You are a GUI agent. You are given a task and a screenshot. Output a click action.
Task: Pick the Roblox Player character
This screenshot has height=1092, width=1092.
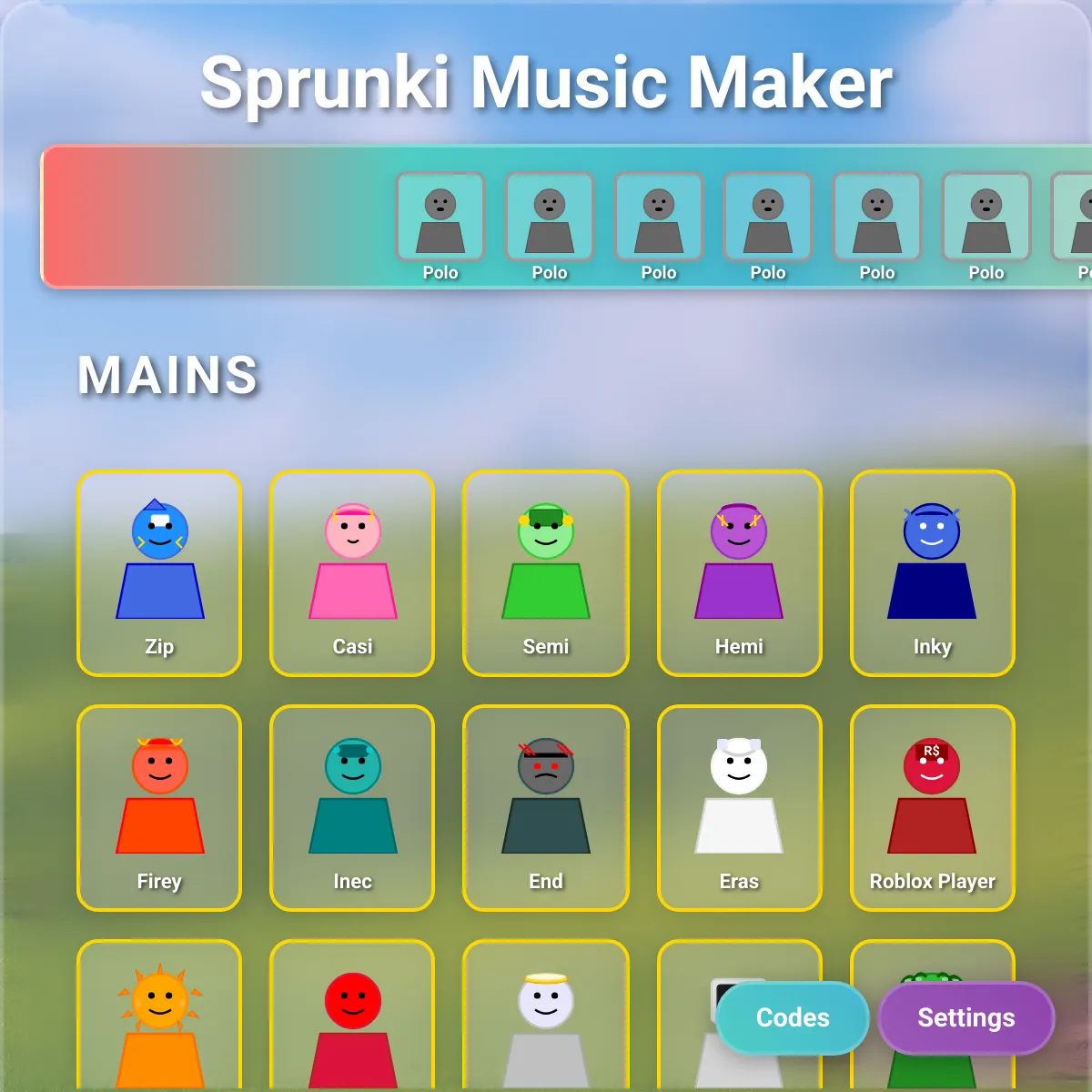(932, 808)
